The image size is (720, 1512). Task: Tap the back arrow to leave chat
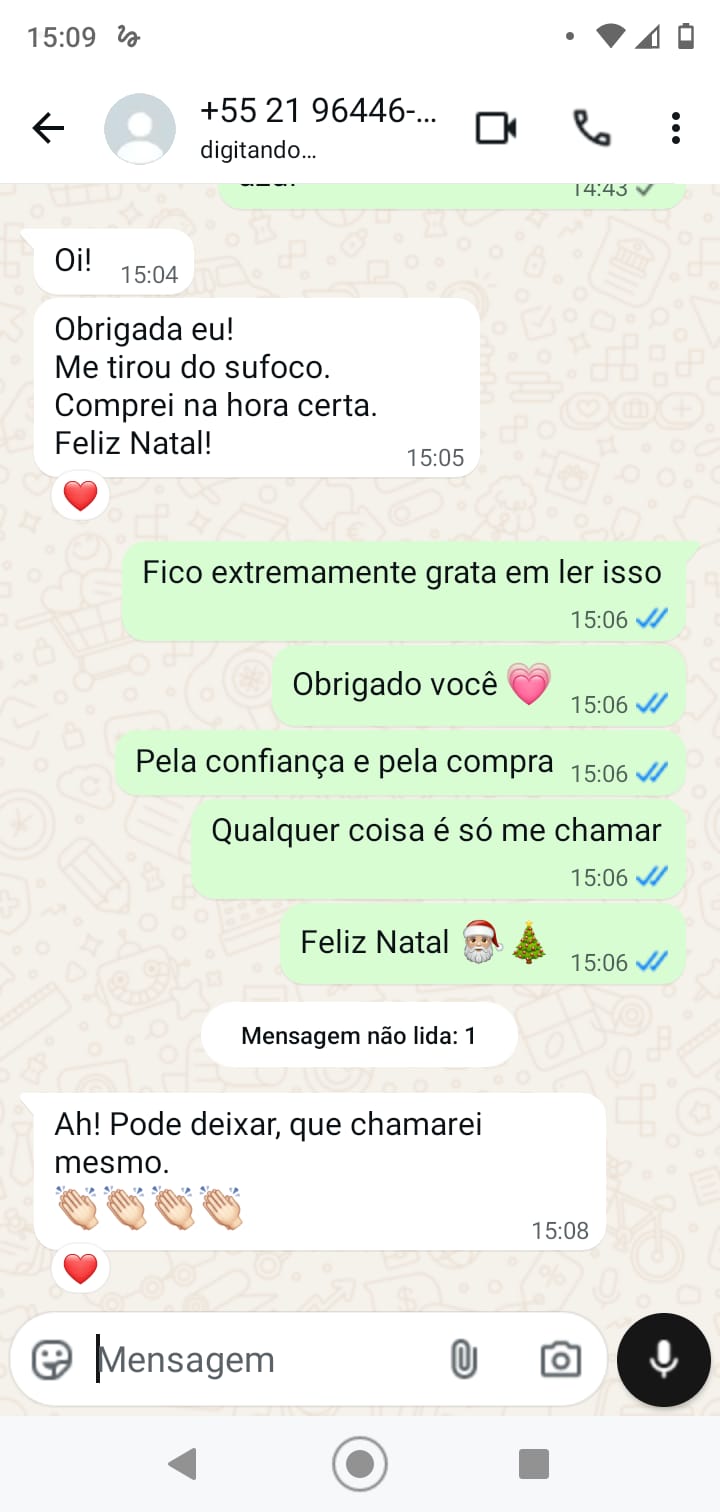[48, 128]
